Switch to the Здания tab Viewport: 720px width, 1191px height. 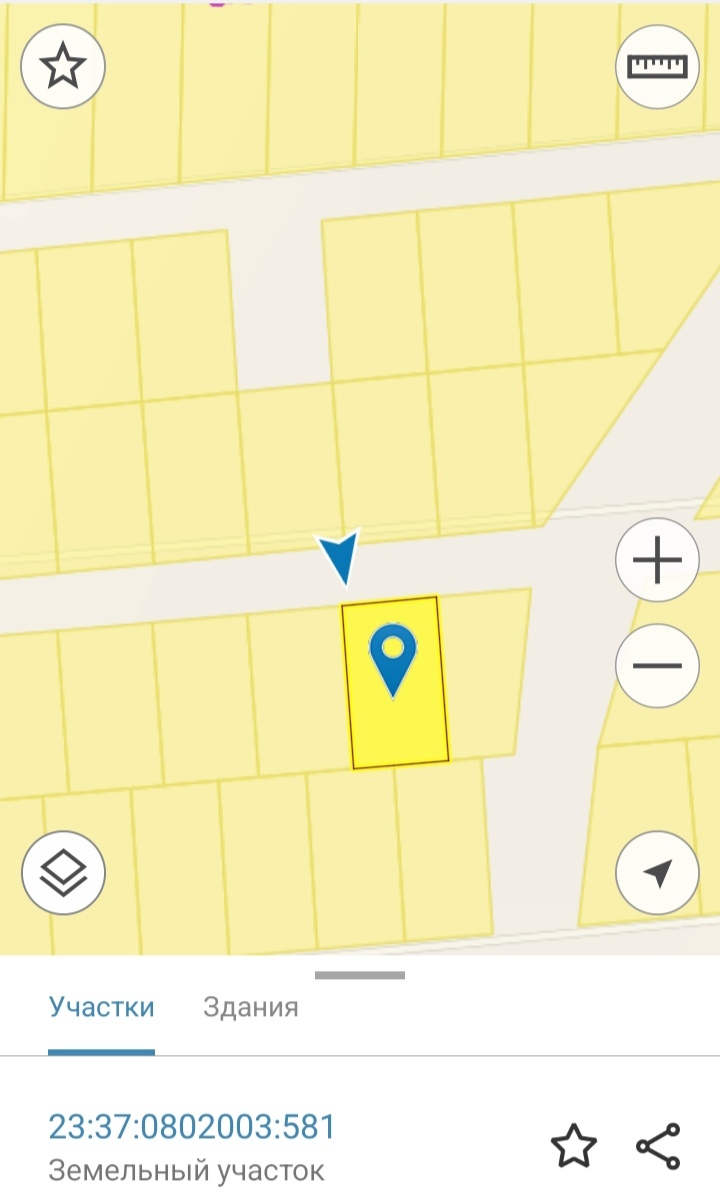click(250, 1006)
